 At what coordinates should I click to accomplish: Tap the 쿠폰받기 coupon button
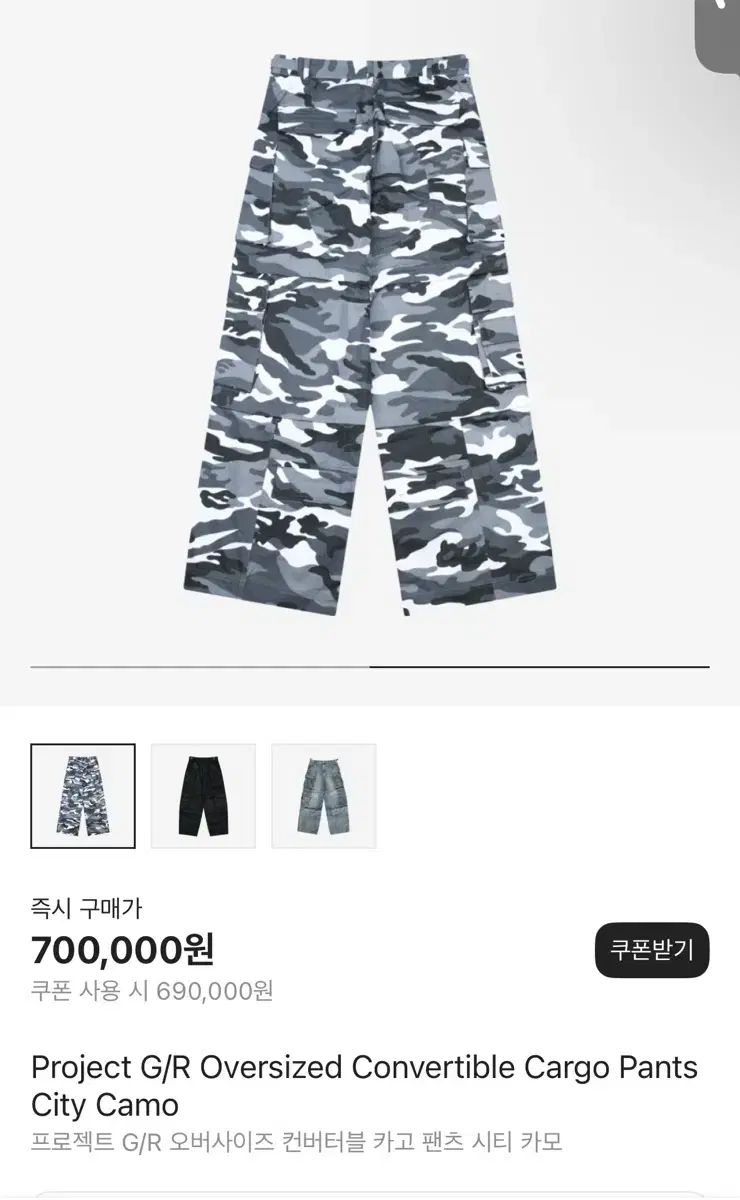(x=652, y=950)
